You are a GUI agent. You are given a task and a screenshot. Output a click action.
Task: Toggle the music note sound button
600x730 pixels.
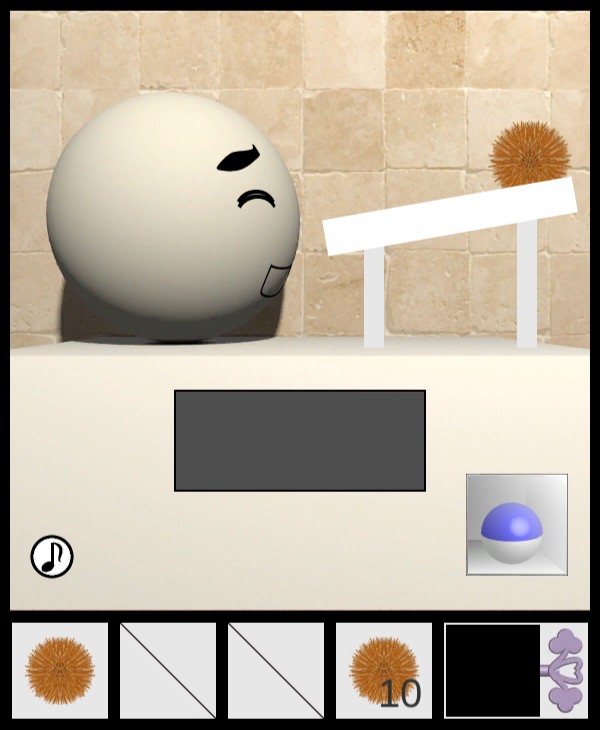(52, 557)
